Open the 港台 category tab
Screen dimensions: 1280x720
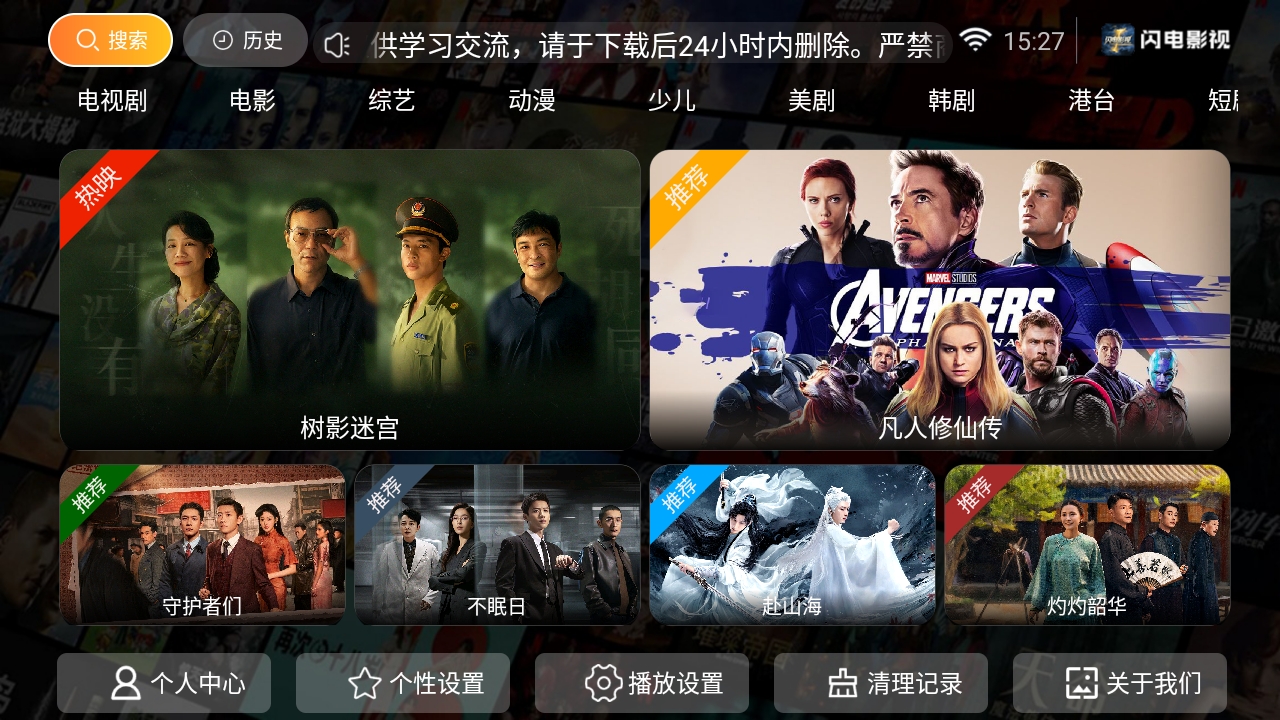pos(1091,101)
